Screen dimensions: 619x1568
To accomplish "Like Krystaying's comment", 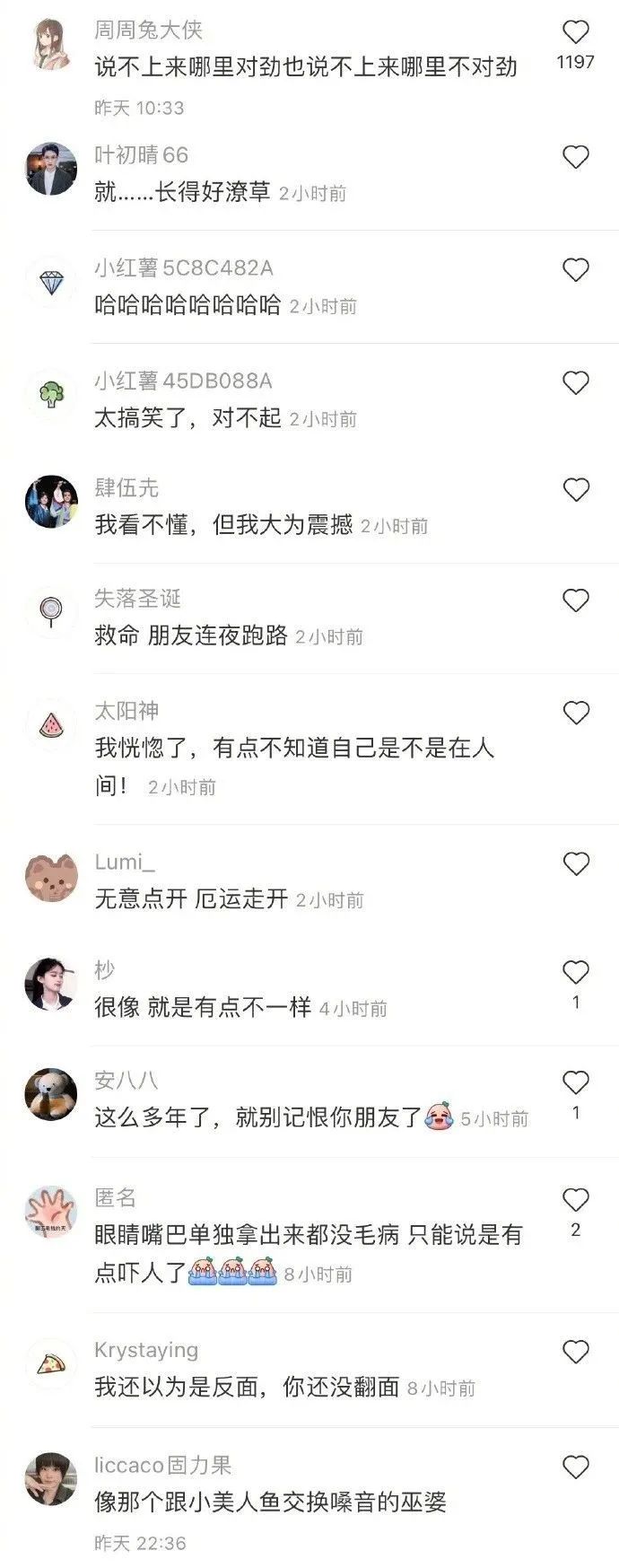I will coord(575,1353).
